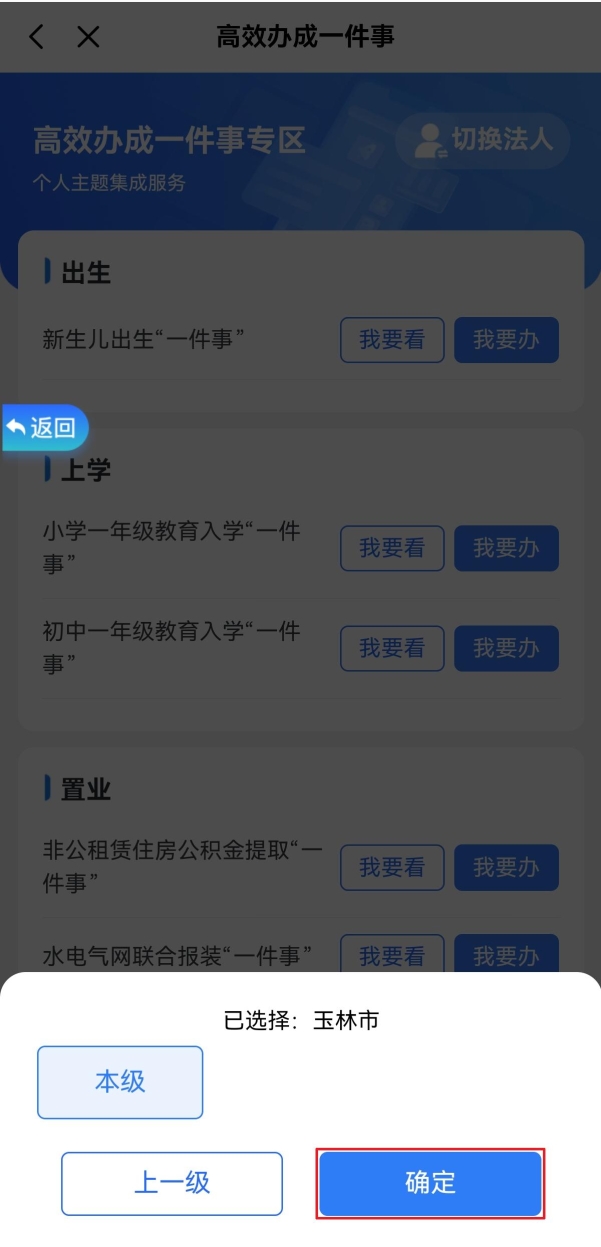Confirm the 玉林市 selection with 确定
The width and height of the screenshot is (601, 1247).
[x=431, y=1183]
